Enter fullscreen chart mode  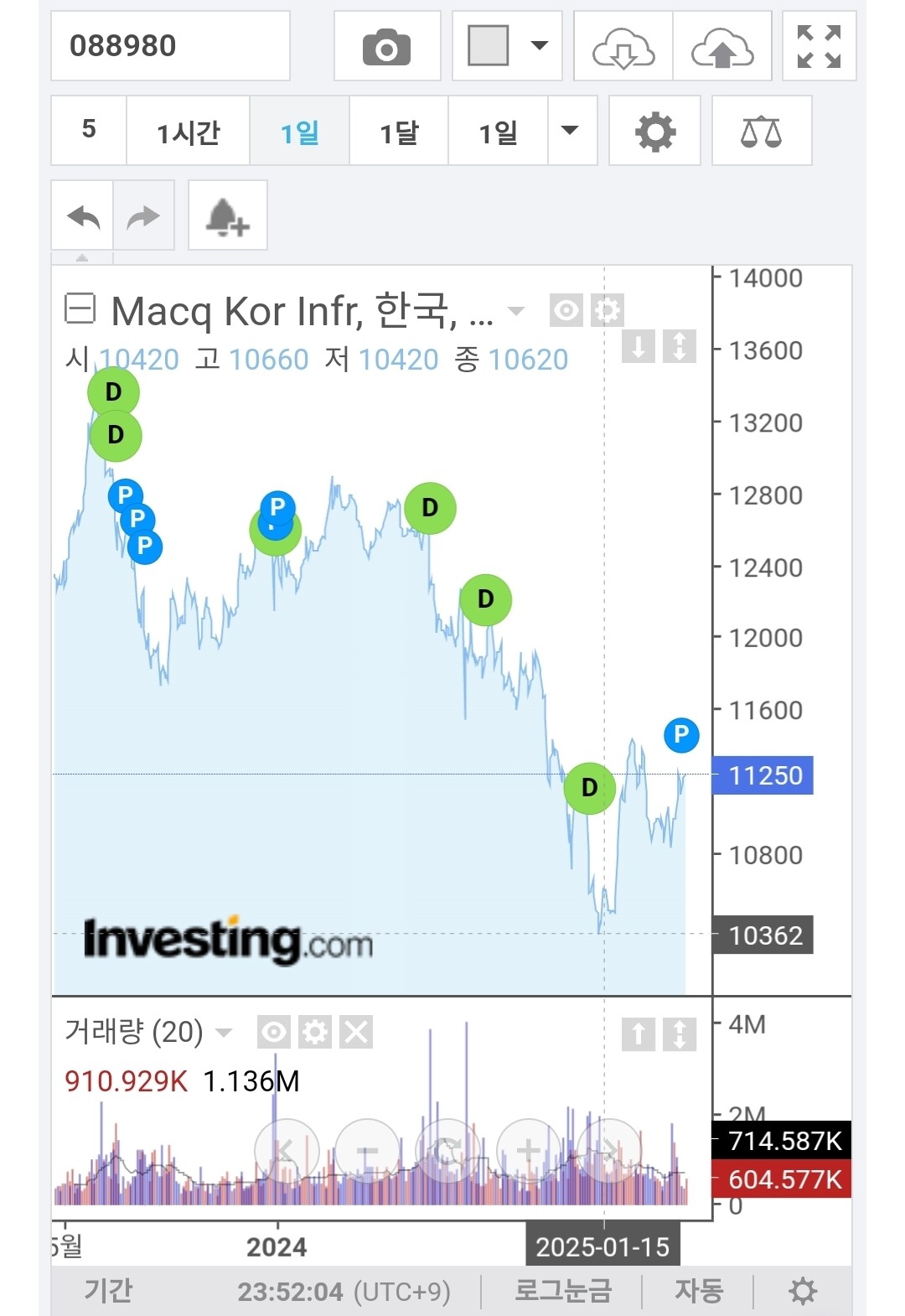tap(819, 47)
